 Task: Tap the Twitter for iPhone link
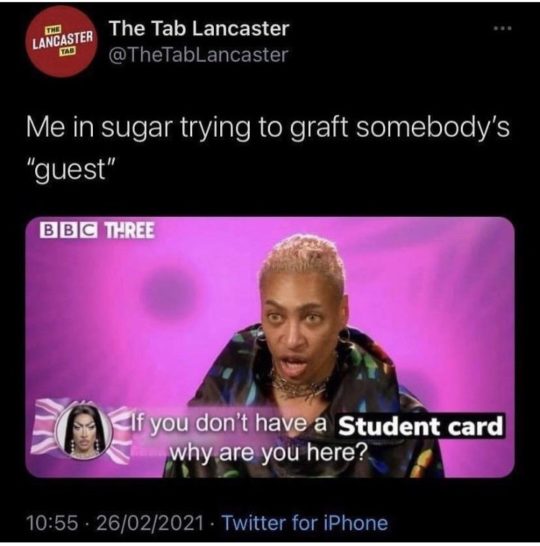pyautogui.click(x=305, y=523)
